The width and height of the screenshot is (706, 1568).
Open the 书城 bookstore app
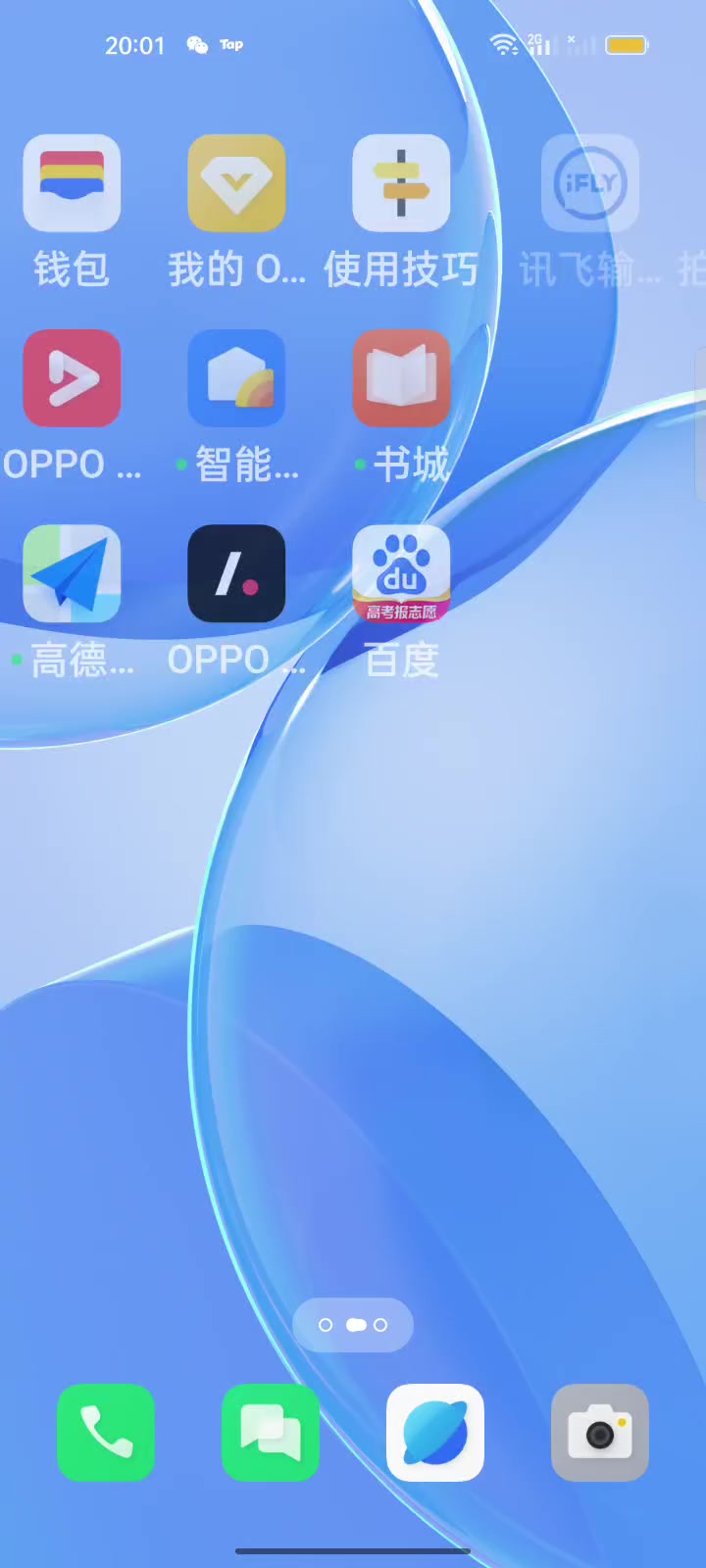pos(401,378)
